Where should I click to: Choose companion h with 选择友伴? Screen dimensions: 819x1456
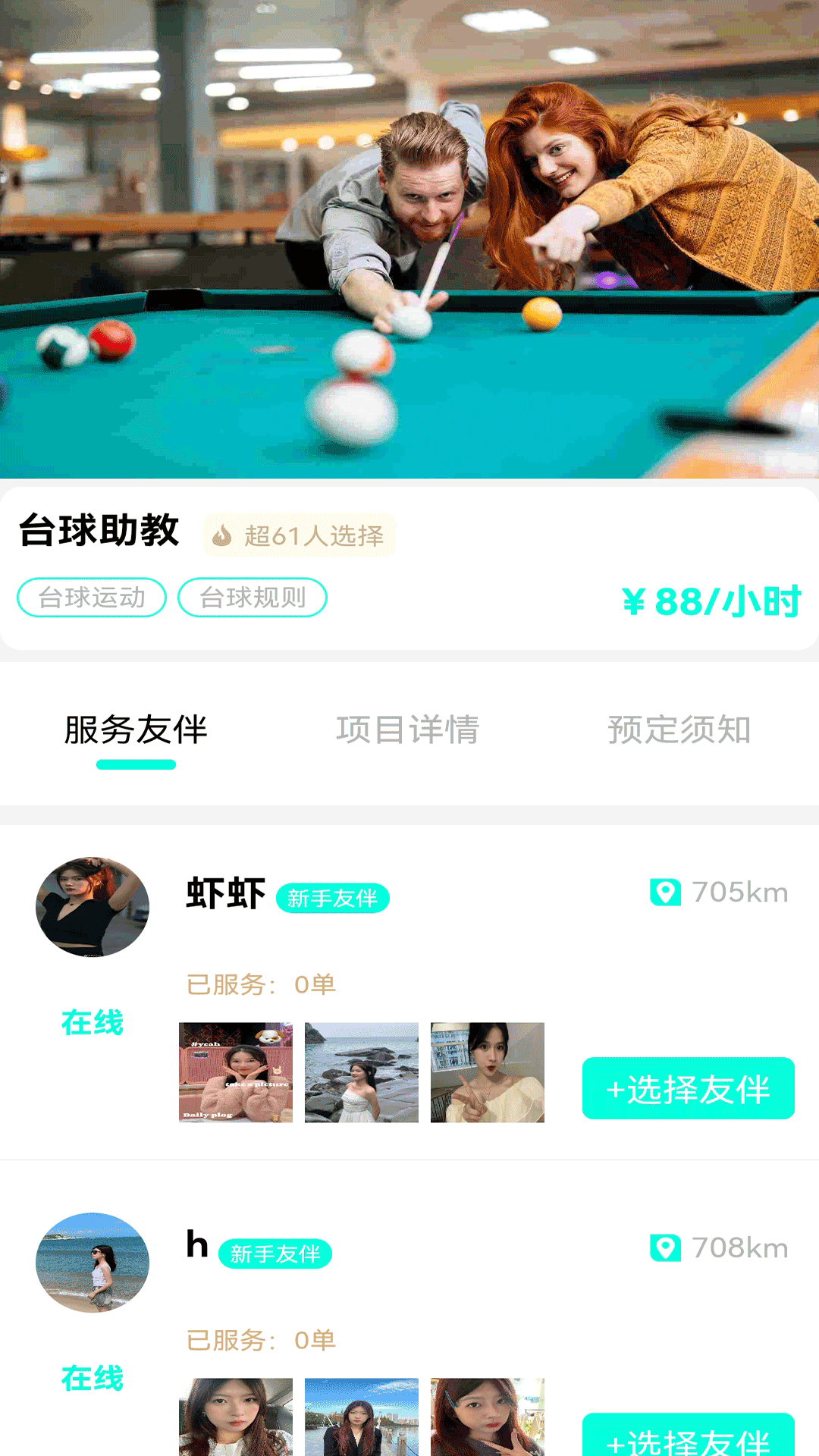(688, 1437)
